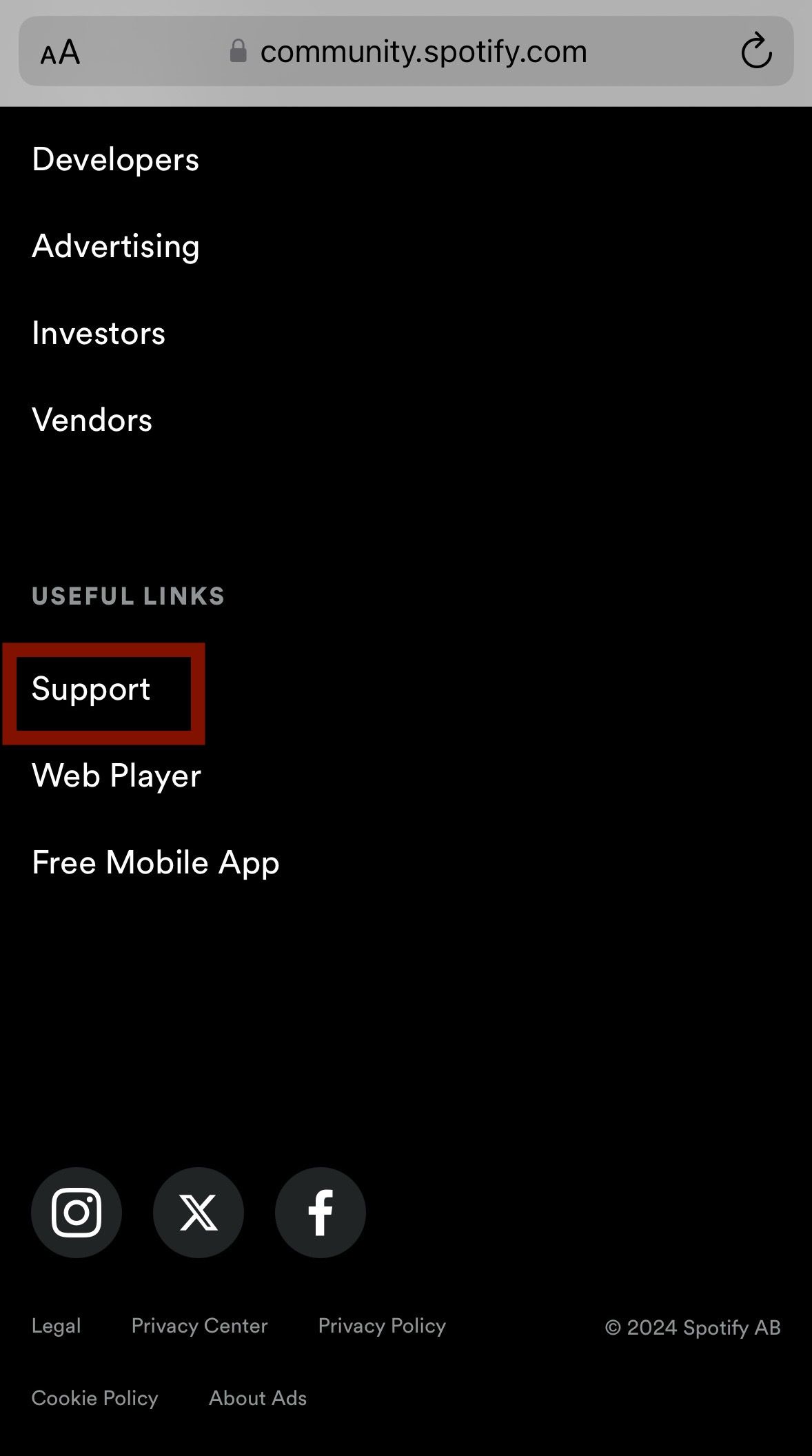The height and width of the screenshot is (1456, 812).
Task: Go to the Advertising page
Action: [116, 246]
